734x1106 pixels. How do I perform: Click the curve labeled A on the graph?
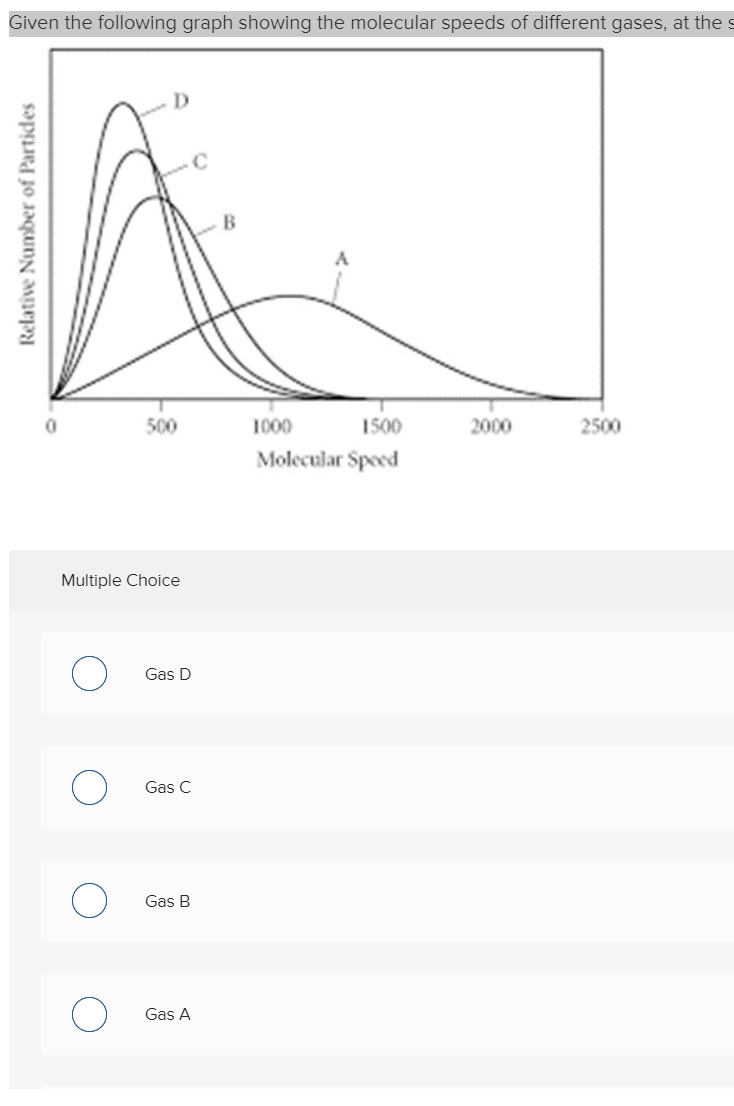tap(343, 257)
